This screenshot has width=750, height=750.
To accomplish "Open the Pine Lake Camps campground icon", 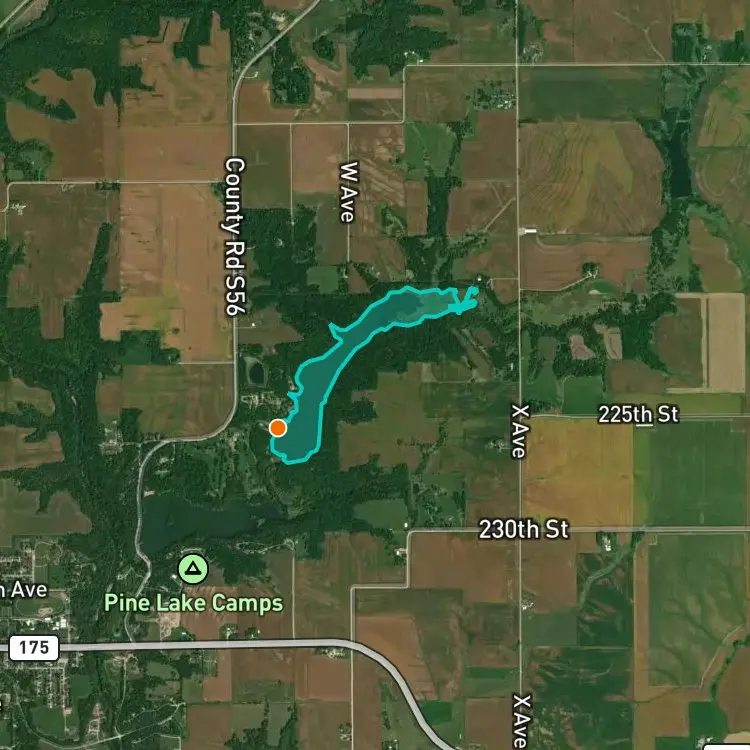I will [x=193, y=569].
